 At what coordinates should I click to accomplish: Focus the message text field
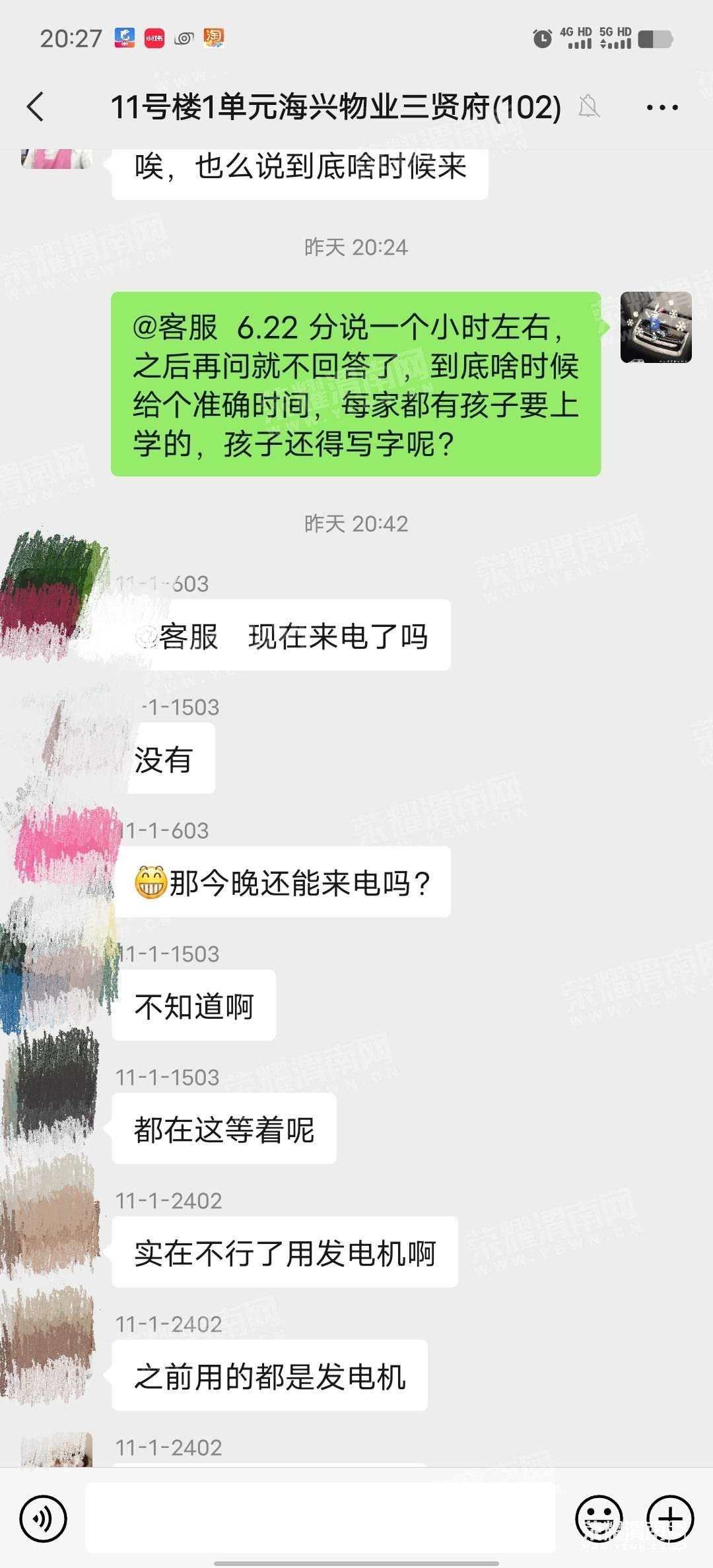321,1517
